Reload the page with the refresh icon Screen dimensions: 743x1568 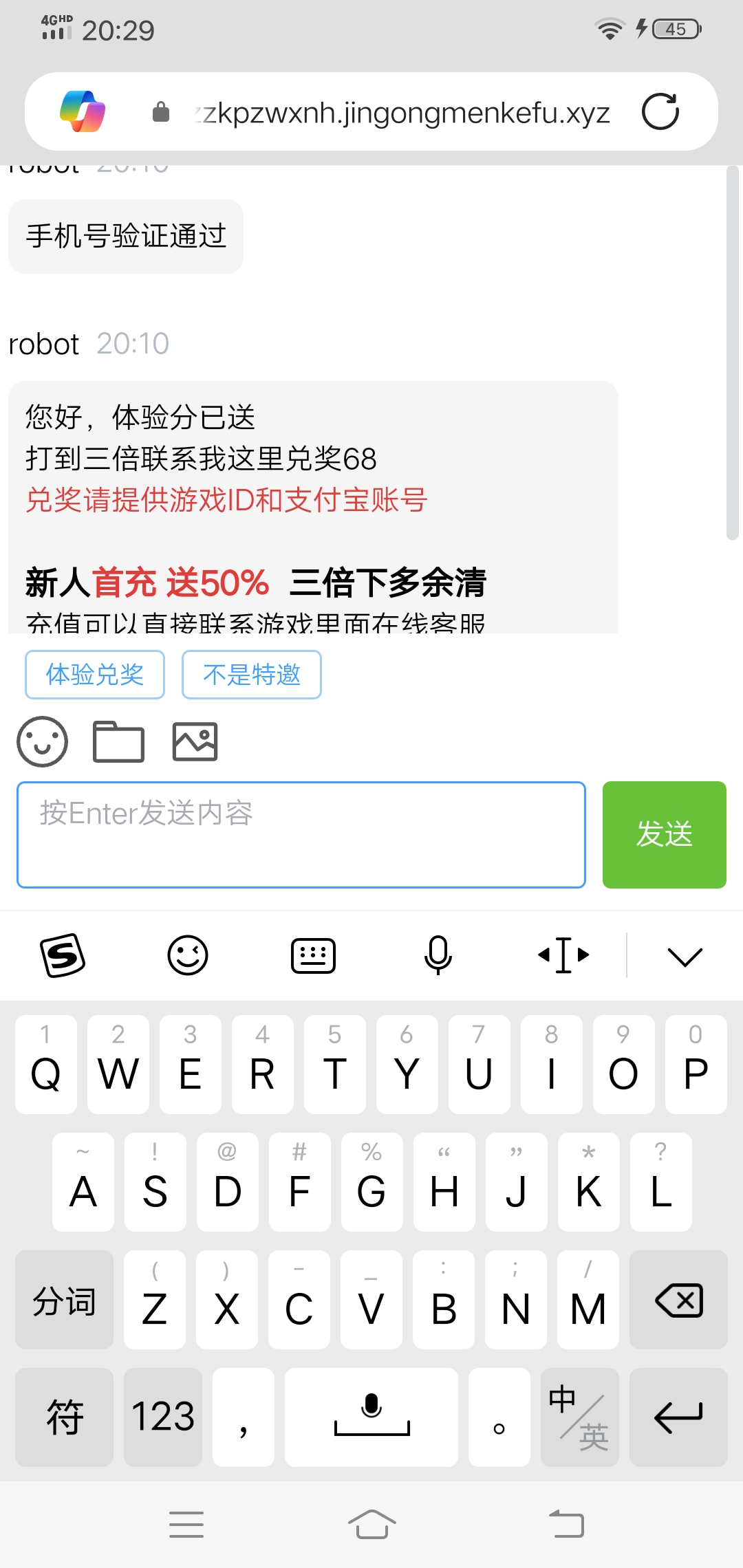pyautogui.click(x=660, y=111)
